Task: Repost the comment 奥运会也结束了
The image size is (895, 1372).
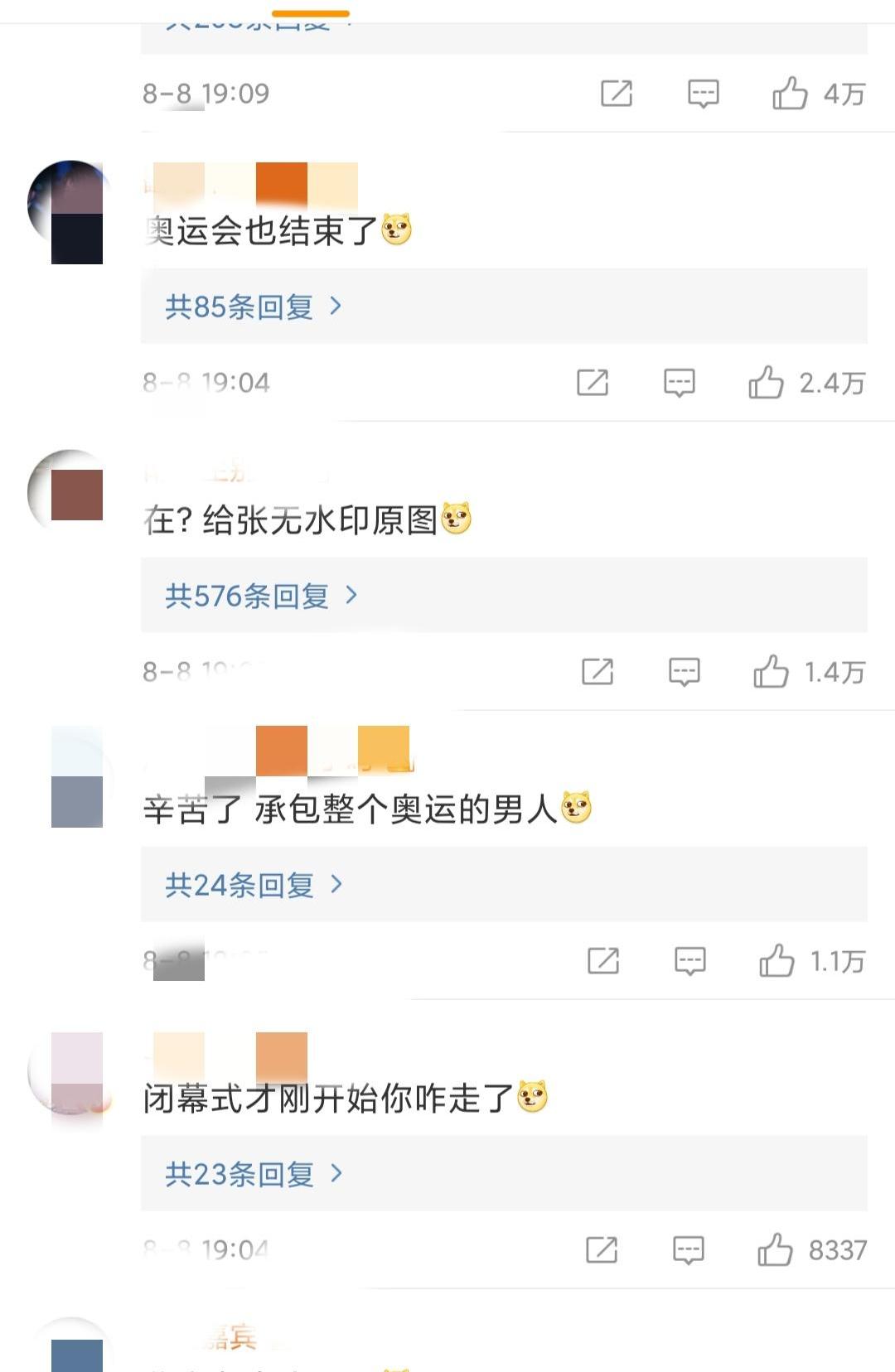Action: [x=593, y=383]
